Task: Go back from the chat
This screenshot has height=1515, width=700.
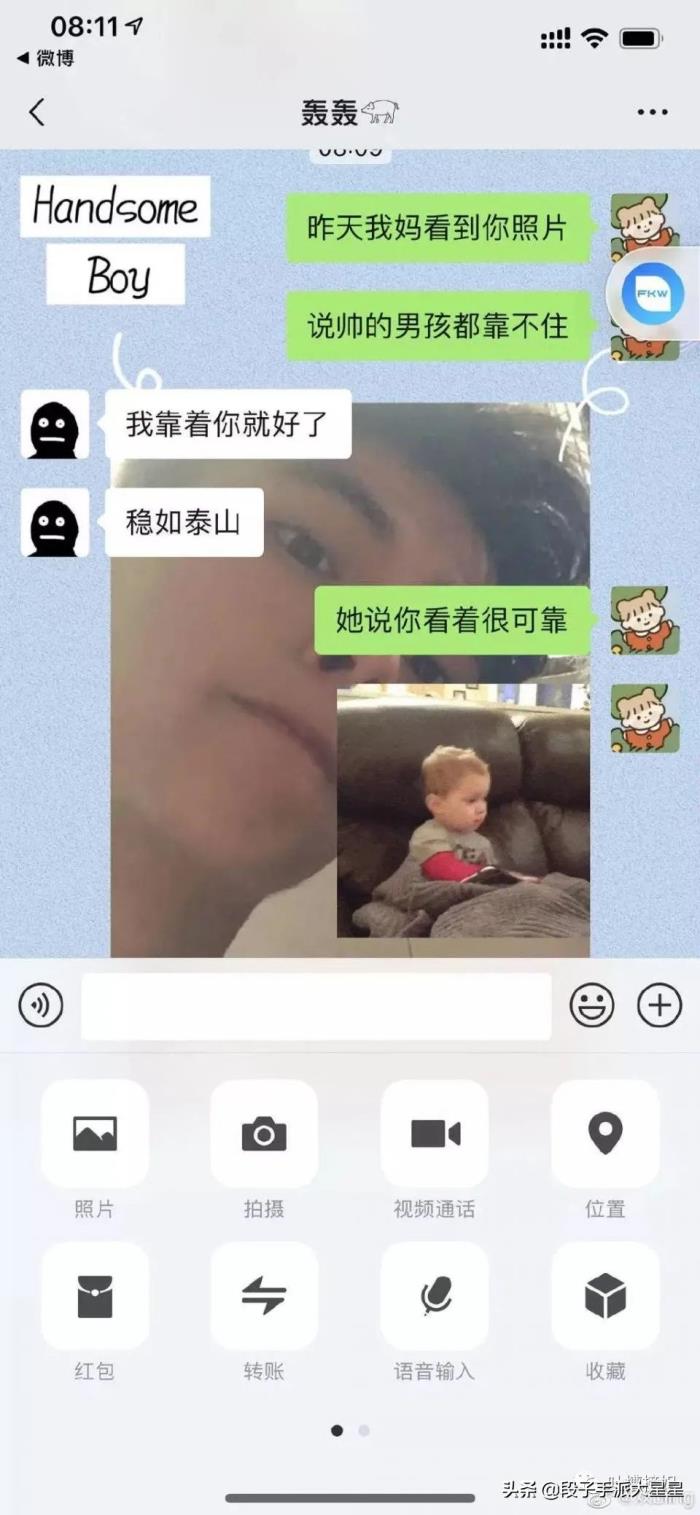Action: pyautogui.click(x=37, y=112)
